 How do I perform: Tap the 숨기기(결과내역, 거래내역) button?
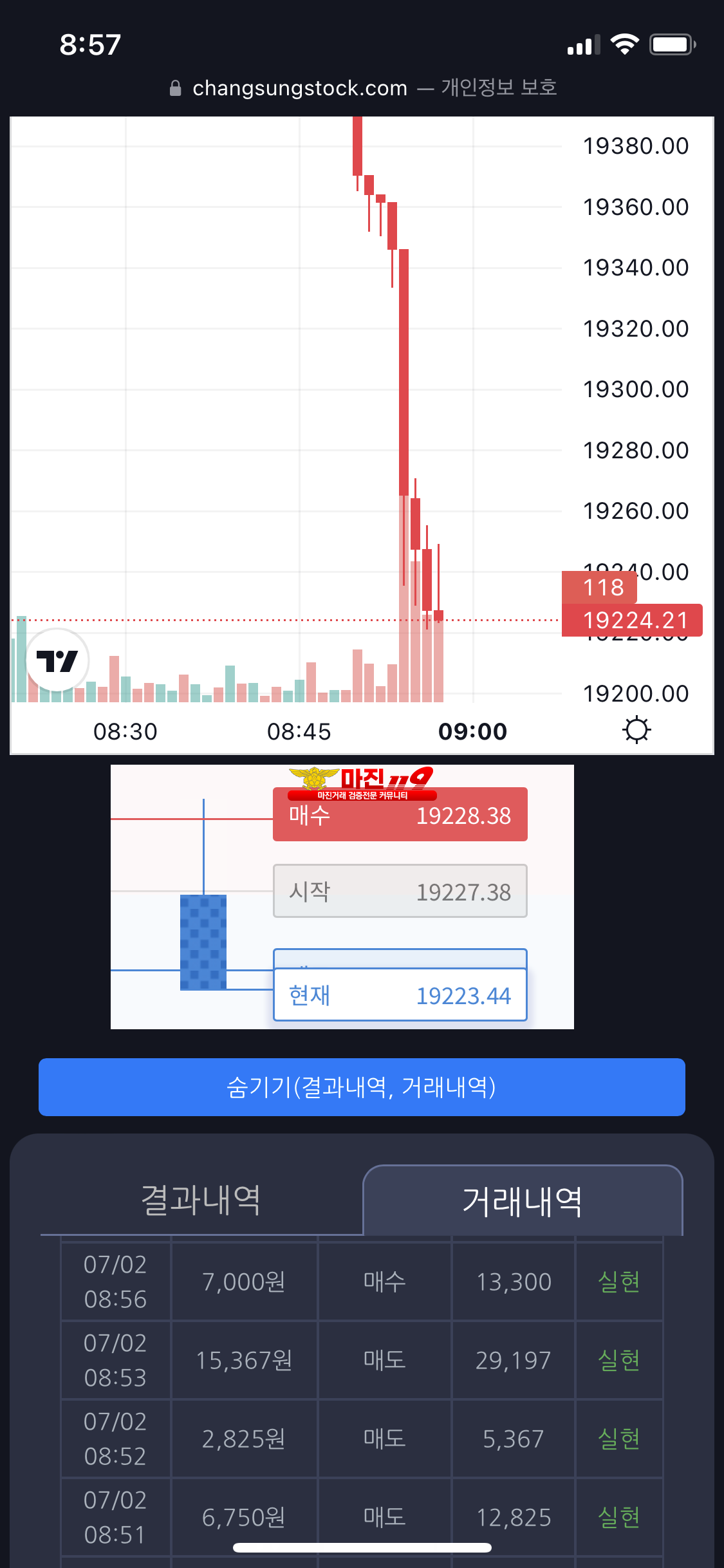[362, 1087]
